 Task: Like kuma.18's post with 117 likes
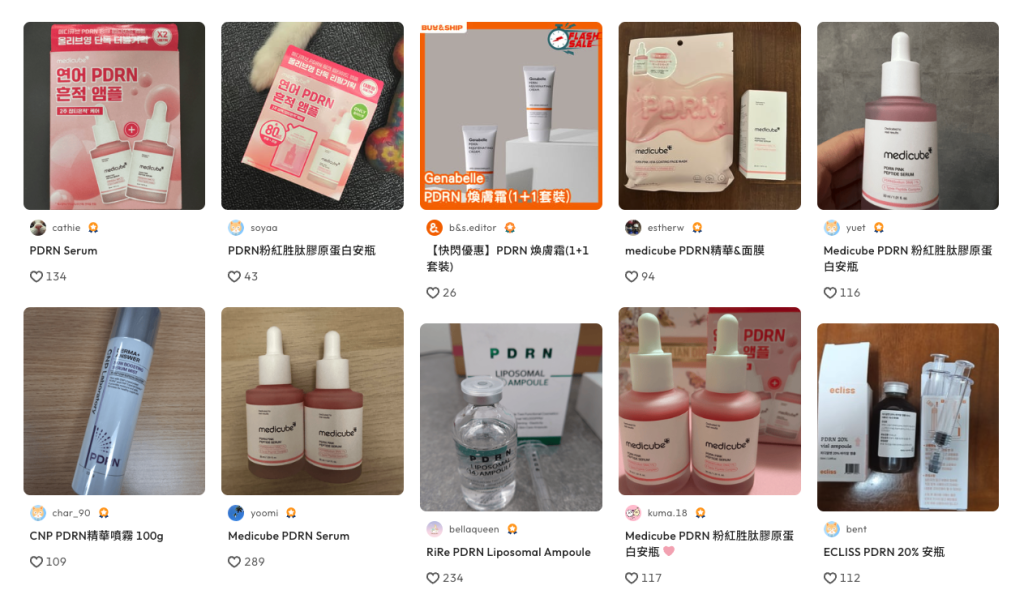click(632, 578)
